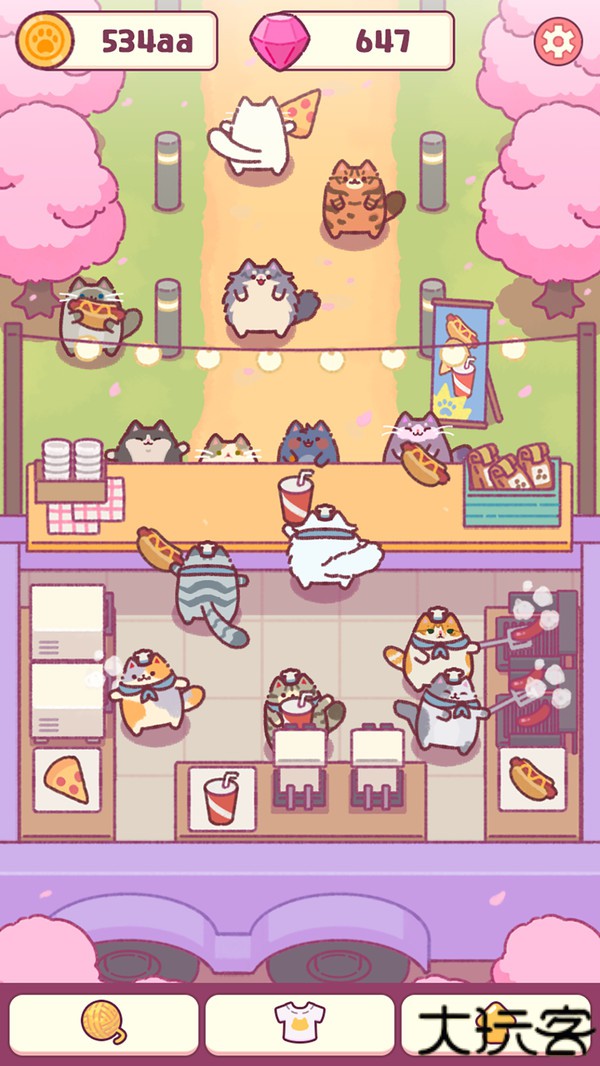Screen dimensions: 600x1066
Task: Tap the hot dog station tile
Action: (x=532, y=778)
